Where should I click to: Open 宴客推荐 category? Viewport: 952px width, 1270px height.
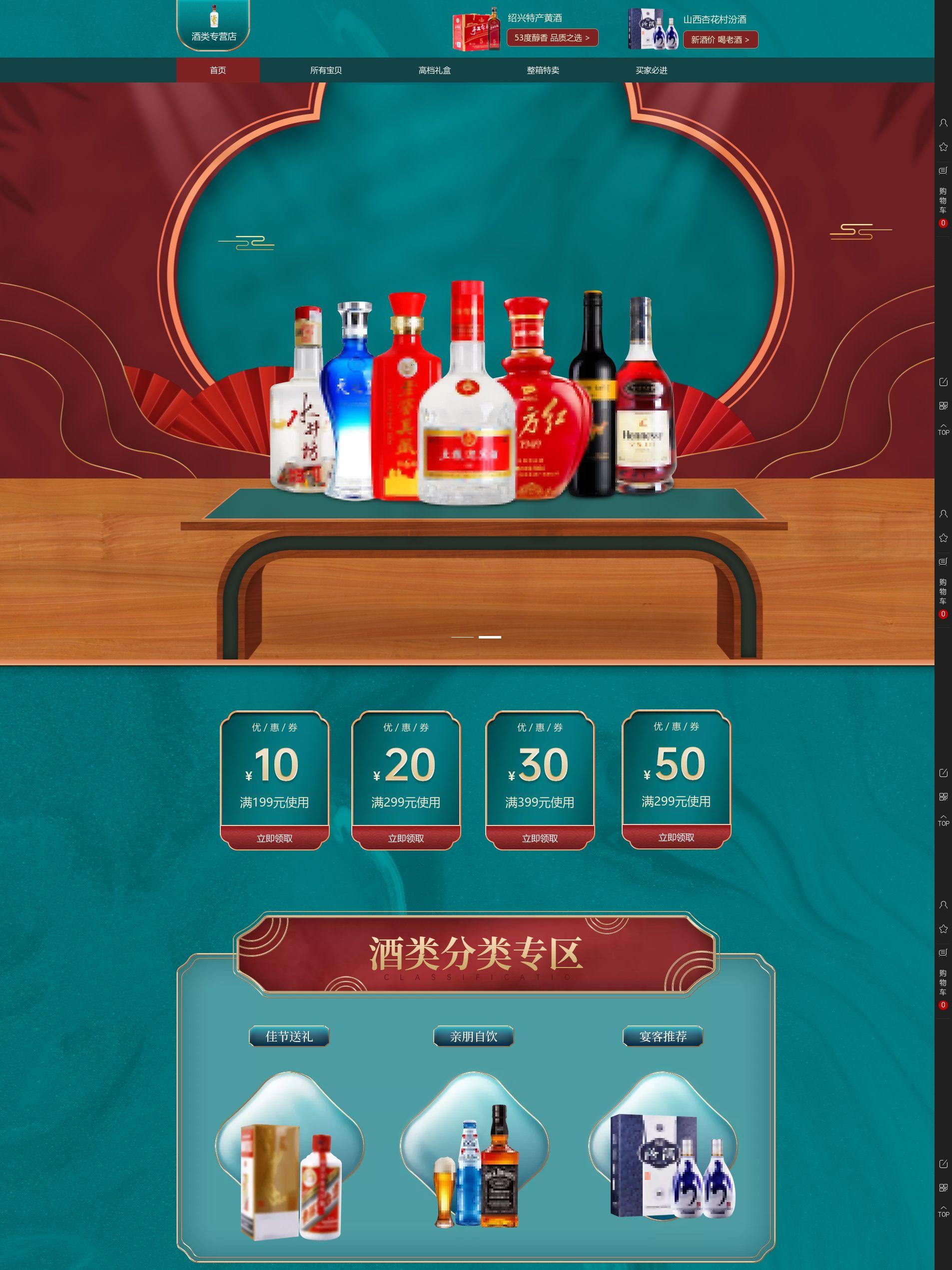(x=663, y=1036)
